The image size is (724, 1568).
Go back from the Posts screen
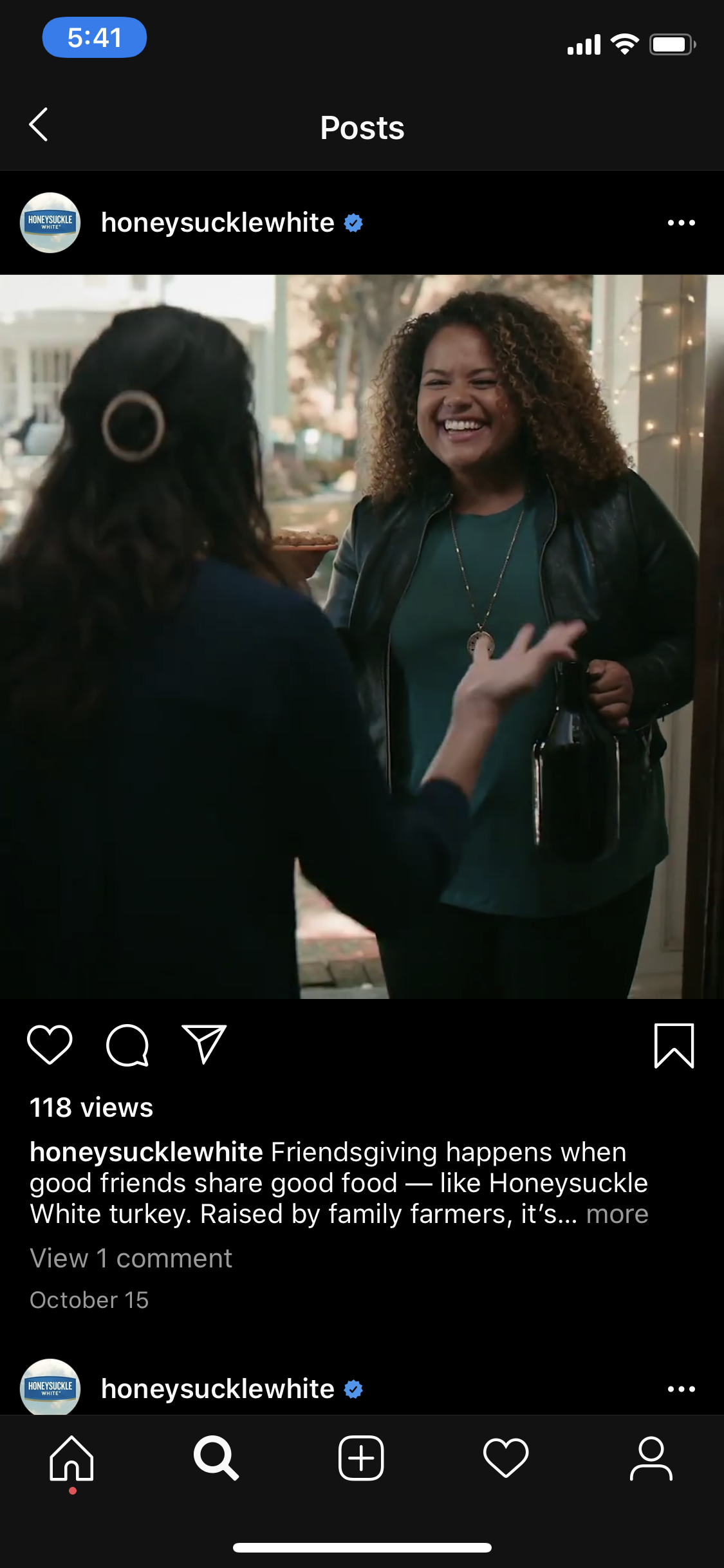[x=39, y=125]
